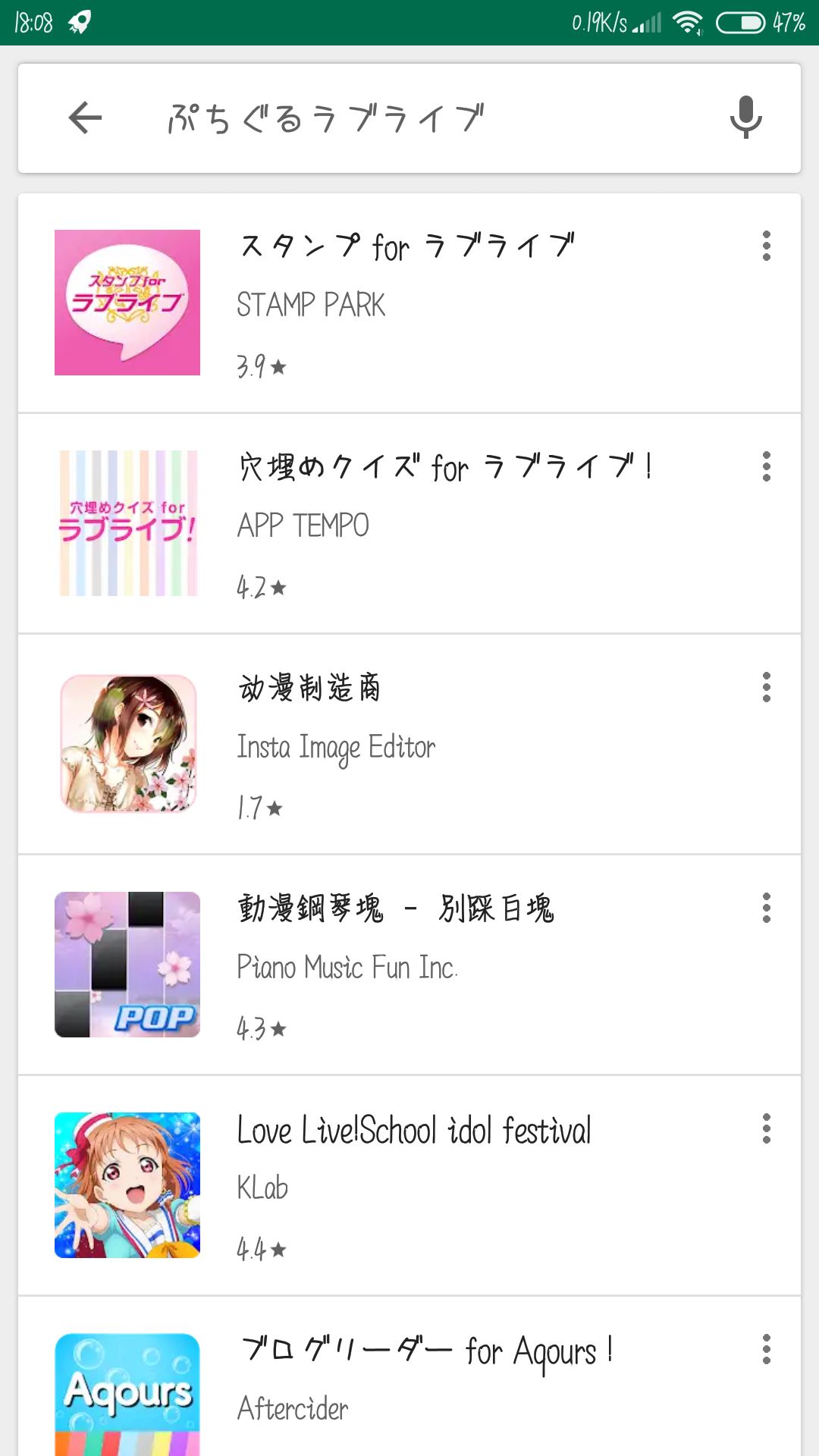This screenshot has width=819, height=1456.
Task: Open the スタンプ for ラブライブ app icon
Action: coord(127,301)
